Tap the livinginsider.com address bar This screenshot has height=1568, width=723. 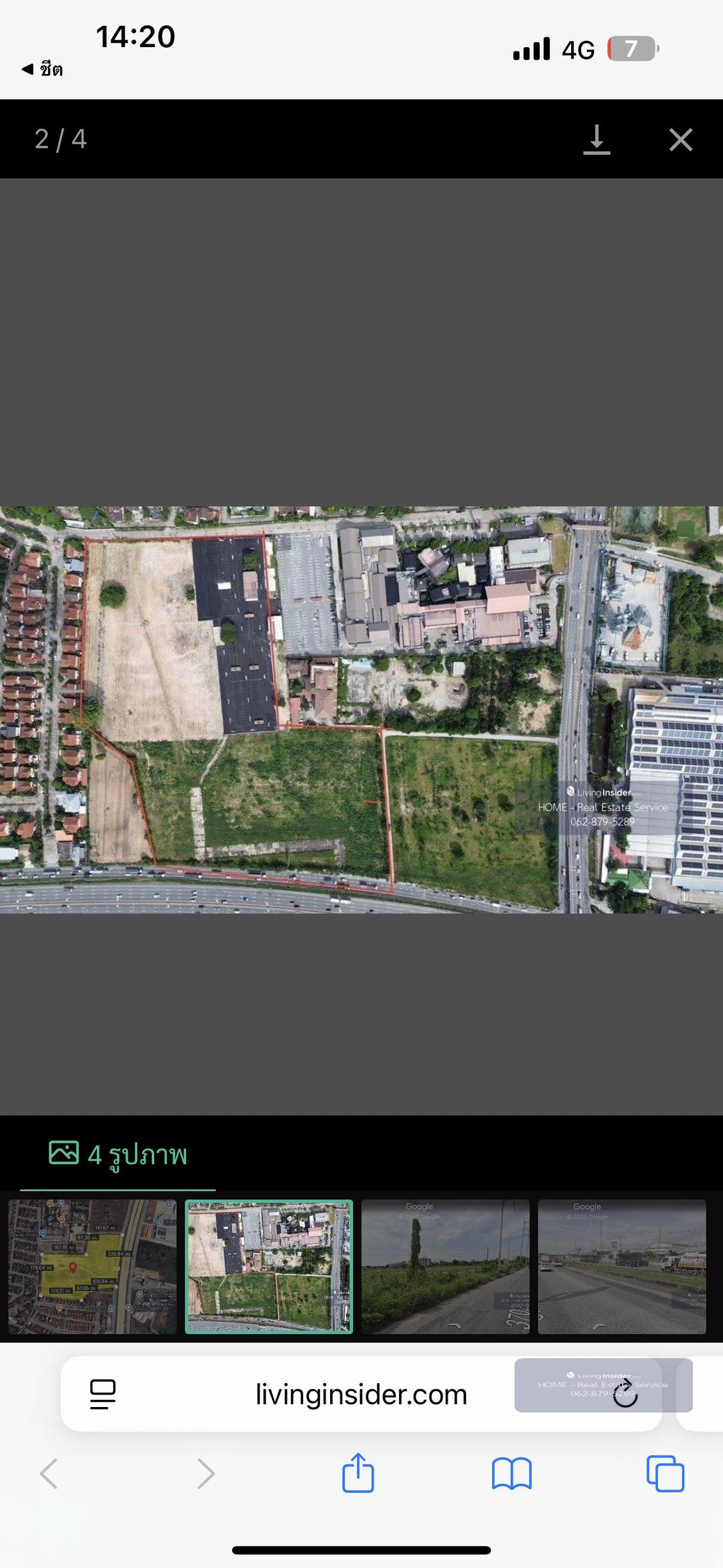[x=360, y=1394]
